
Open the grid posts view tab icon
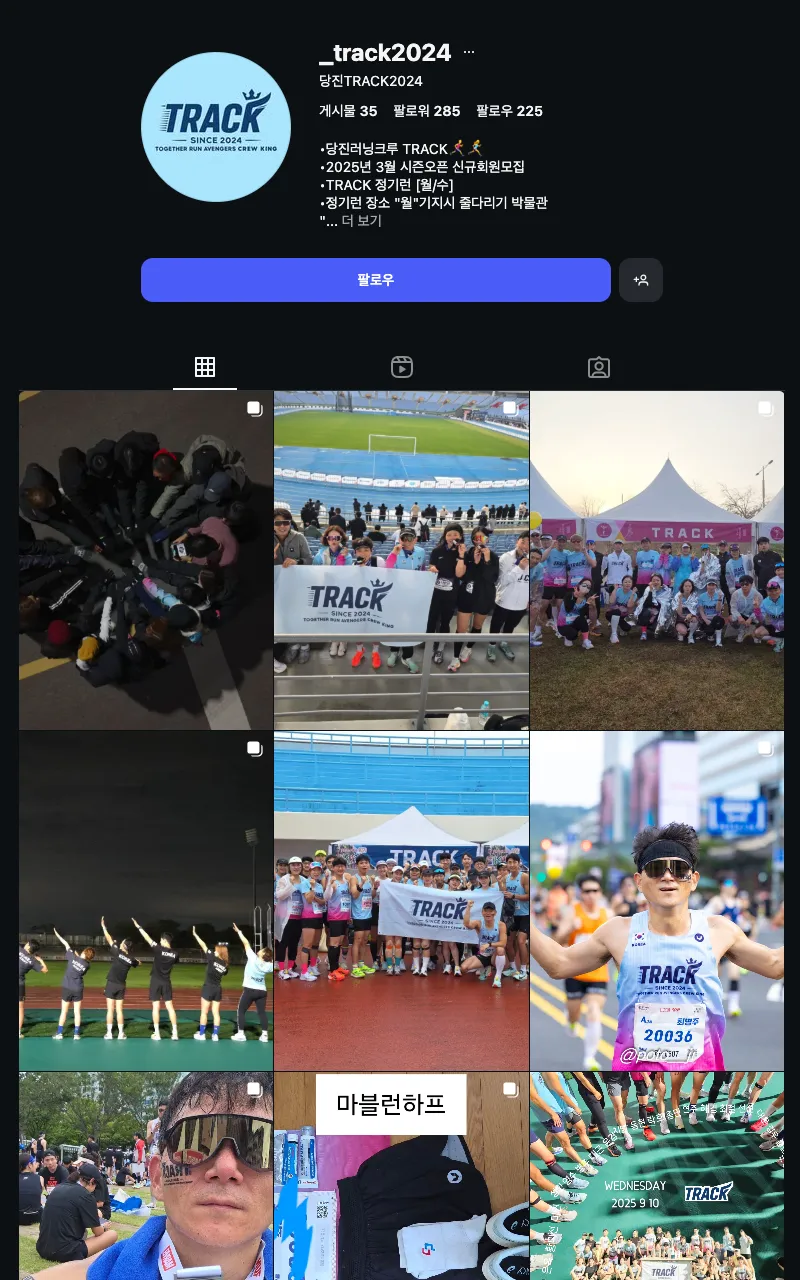click(205, 366)
